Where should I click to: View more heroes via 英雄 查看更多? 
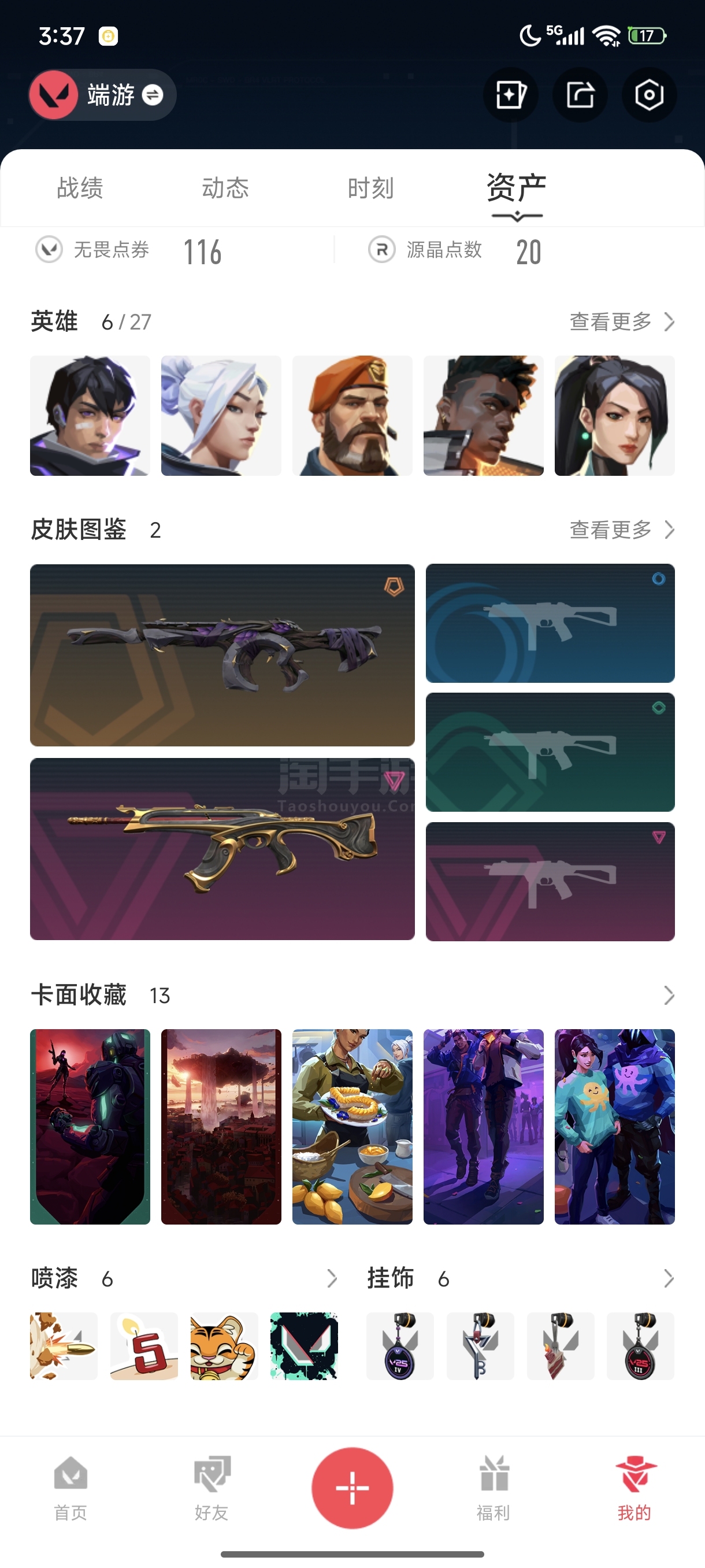621,321
